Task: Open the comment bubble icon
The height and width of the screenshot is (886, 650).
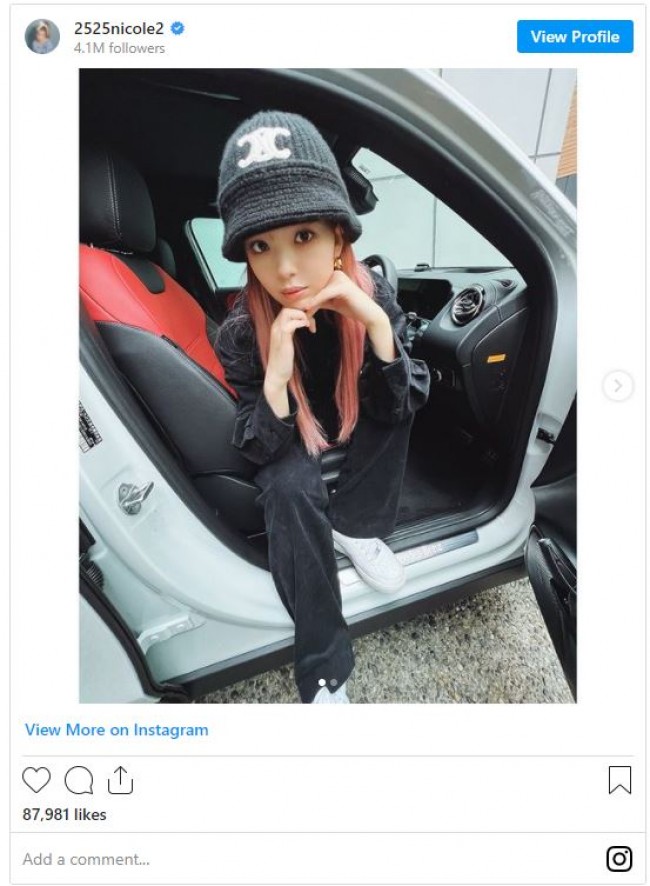Action: (78, 780)
